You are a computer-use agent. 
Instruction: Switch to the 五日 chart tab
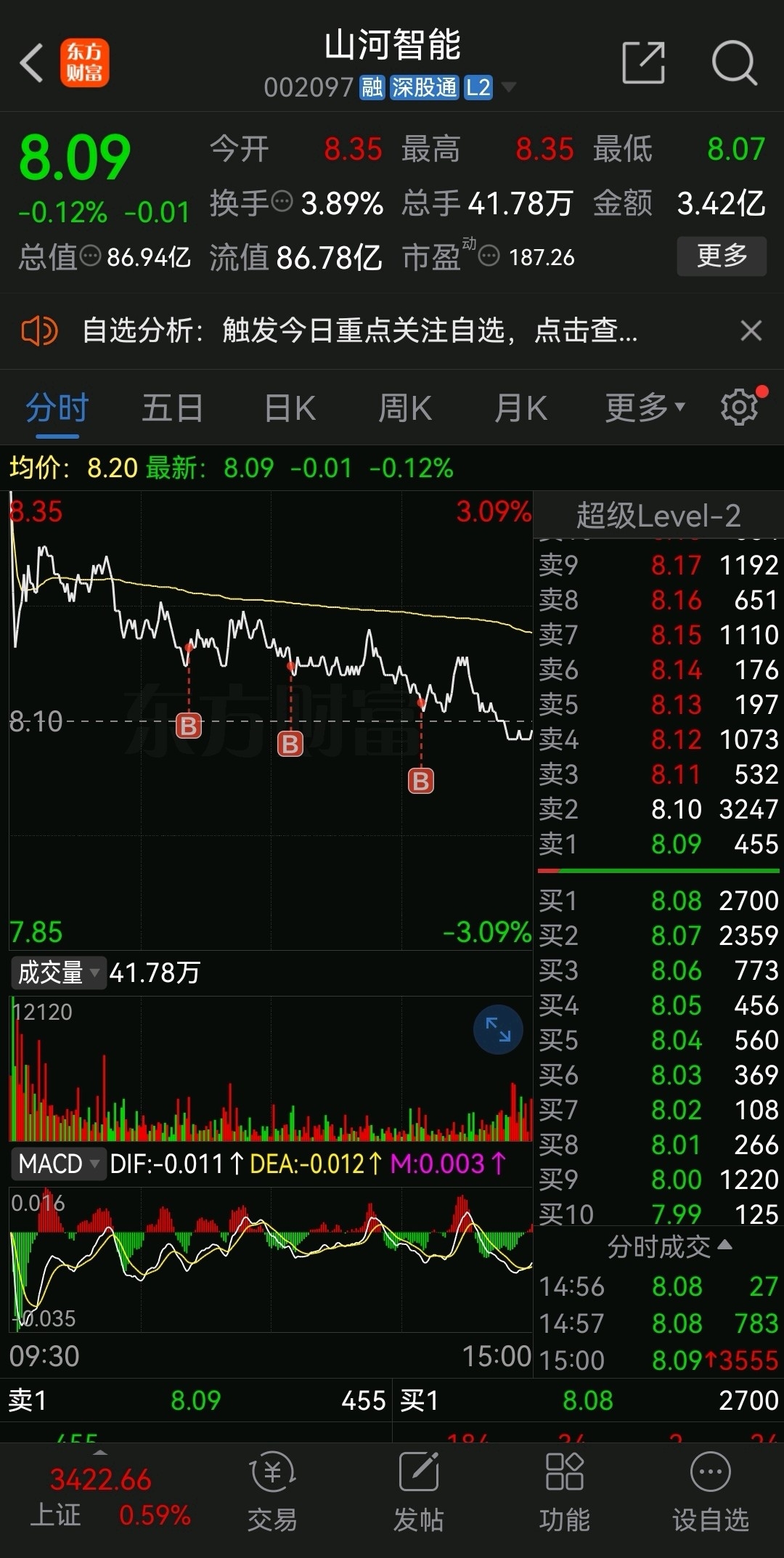click(172, 408)
